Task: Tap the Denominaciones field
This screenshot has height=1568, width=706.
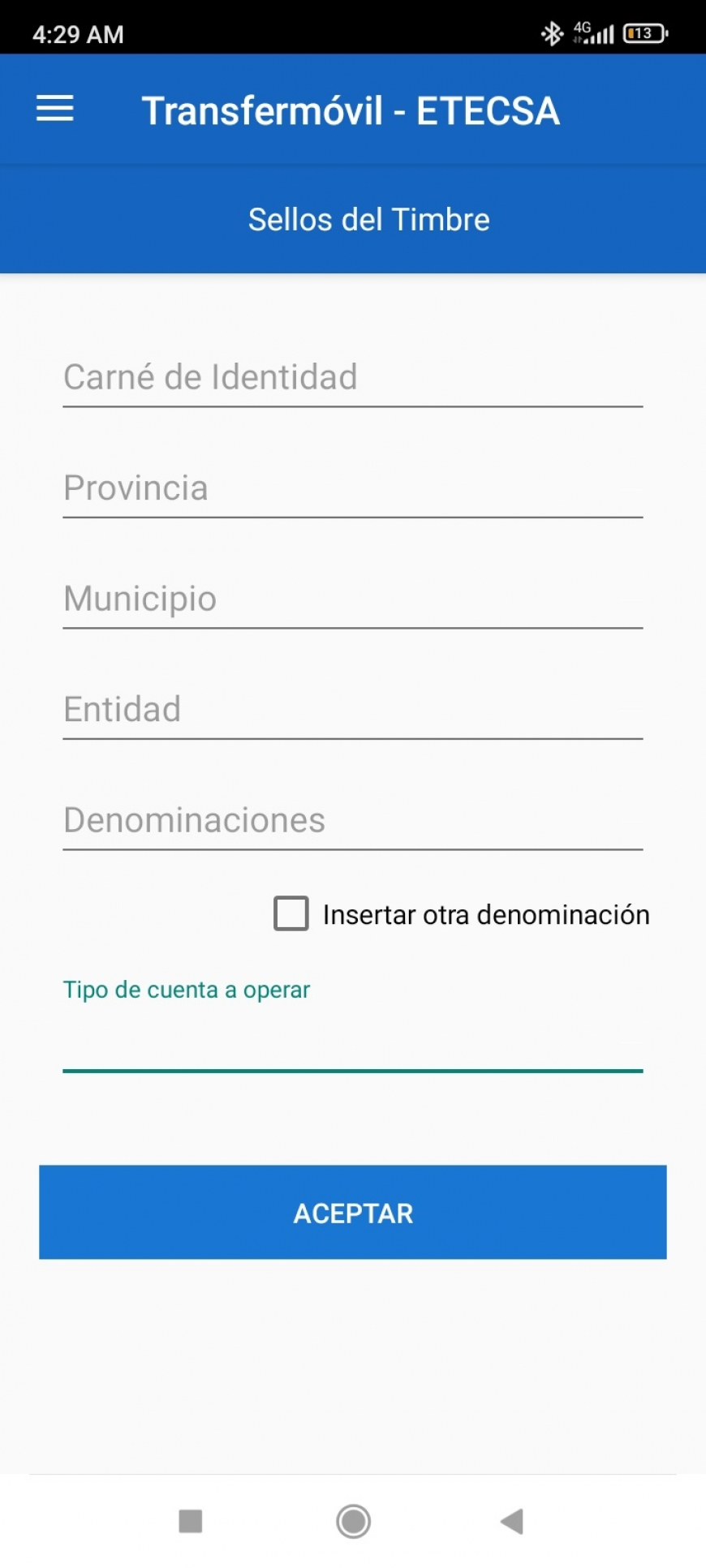Action: (x=353, y=821)
